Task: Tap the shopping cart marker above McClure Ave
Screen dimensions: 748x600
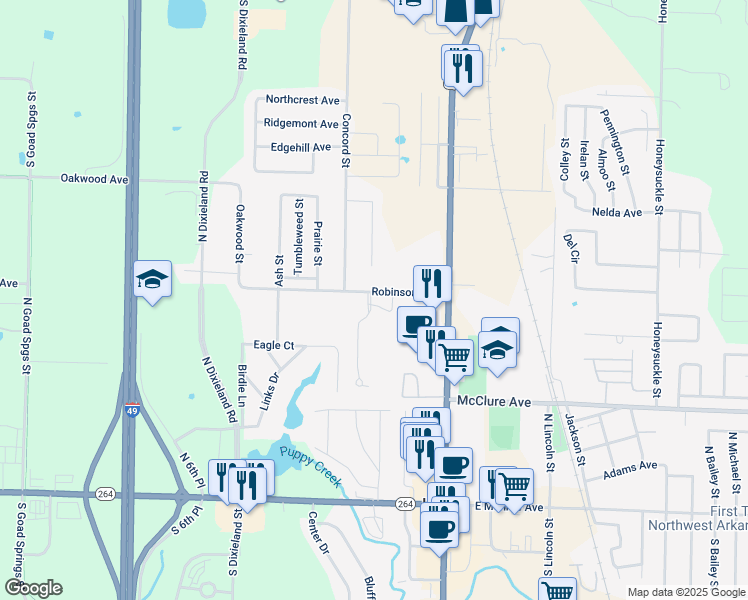Action: (455, 357)
